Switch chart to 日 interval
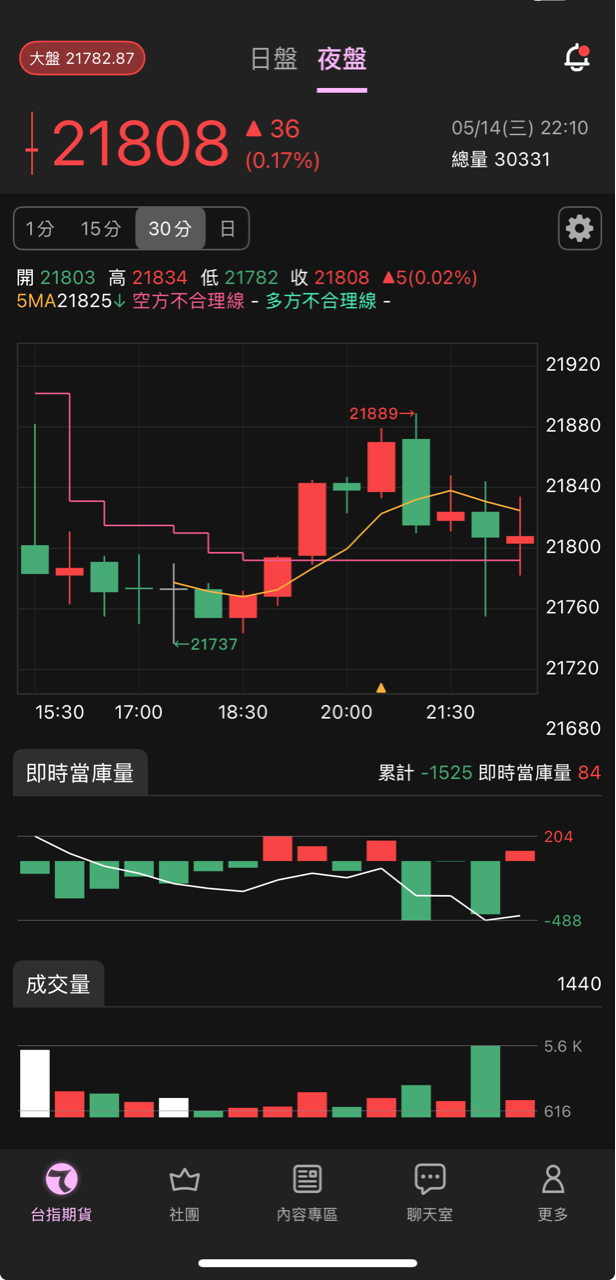This screenshot has height=1280, width=616. pos(227,229)
